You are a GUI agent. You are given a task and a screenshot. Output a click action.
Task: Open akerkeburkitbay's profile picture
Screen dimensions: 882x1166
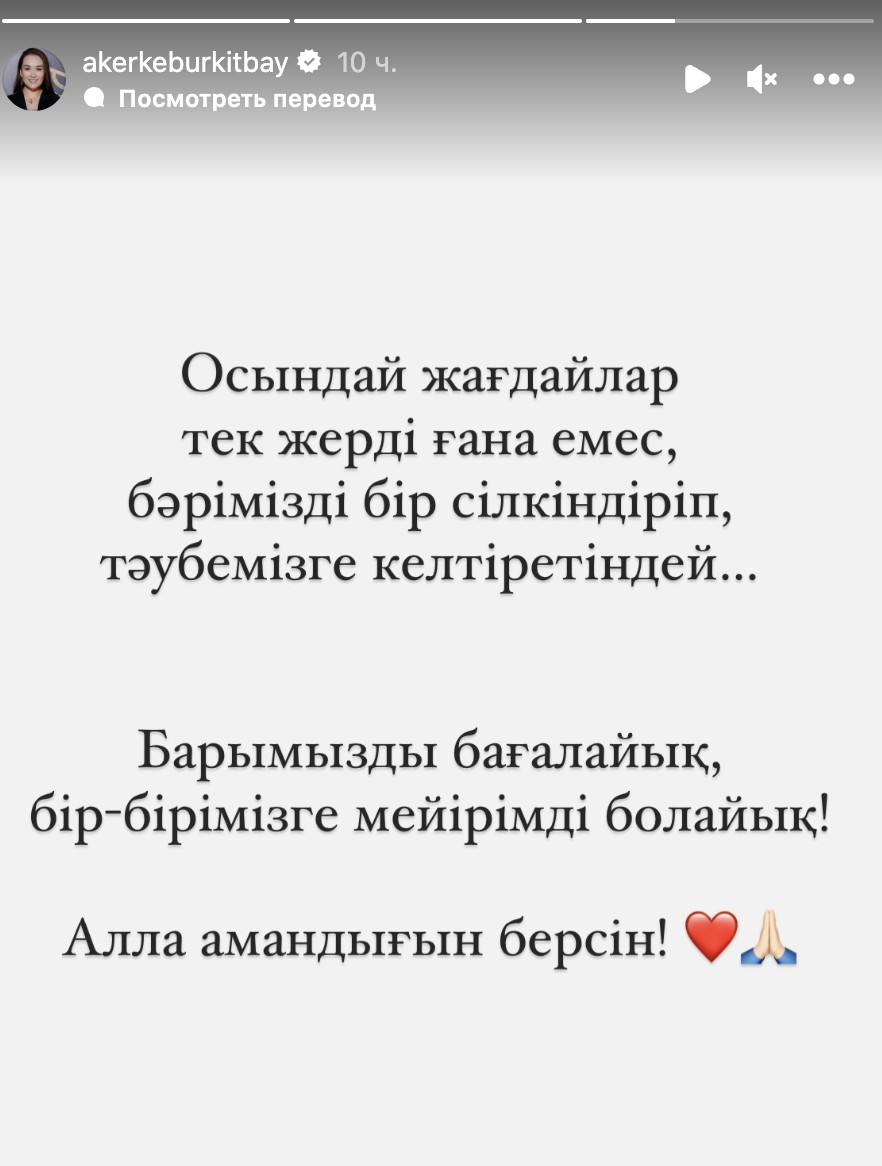point(34,79)
